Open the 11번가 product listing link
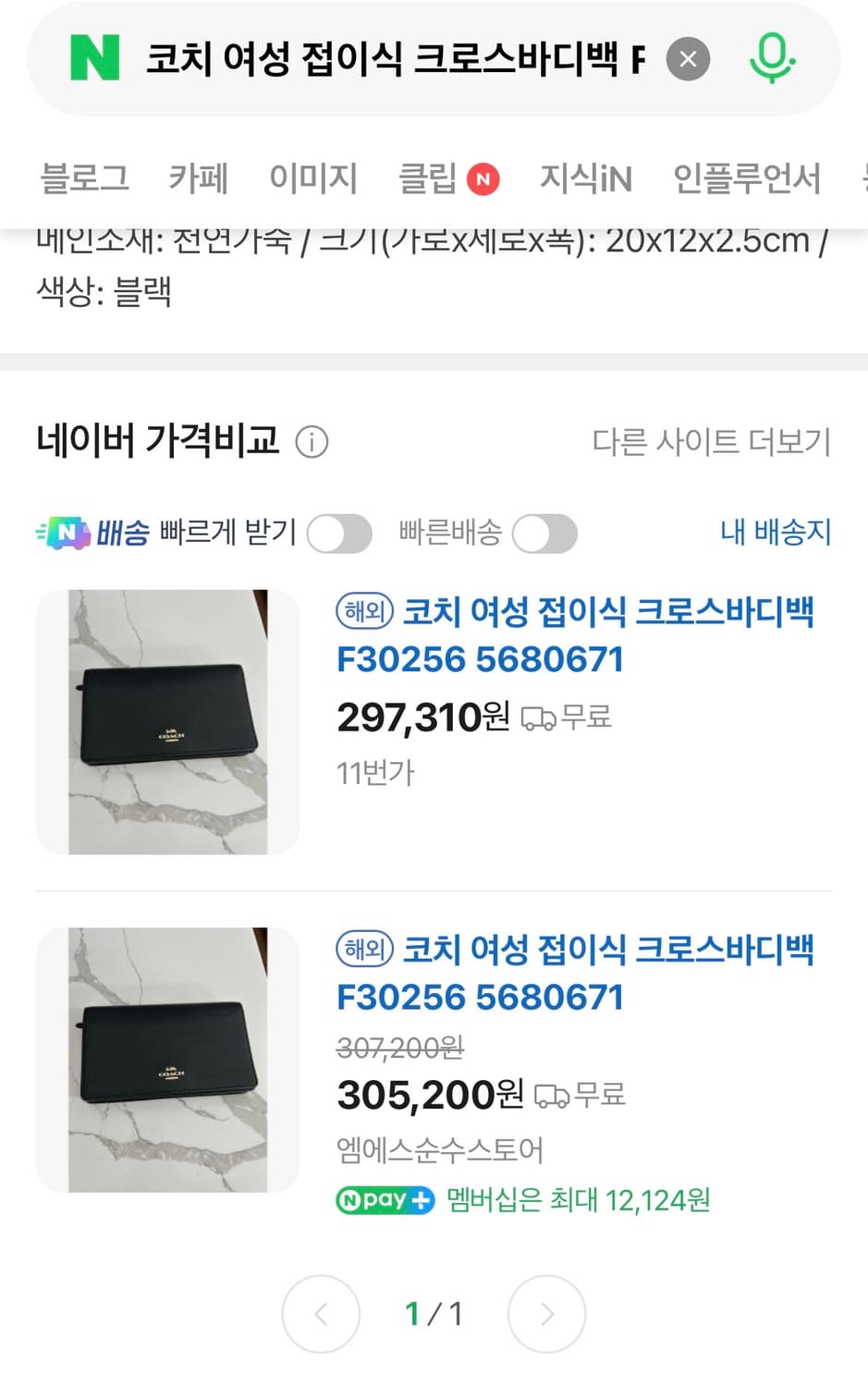Viewport: 868px width, 1387px height. click(x=374, y=773)
